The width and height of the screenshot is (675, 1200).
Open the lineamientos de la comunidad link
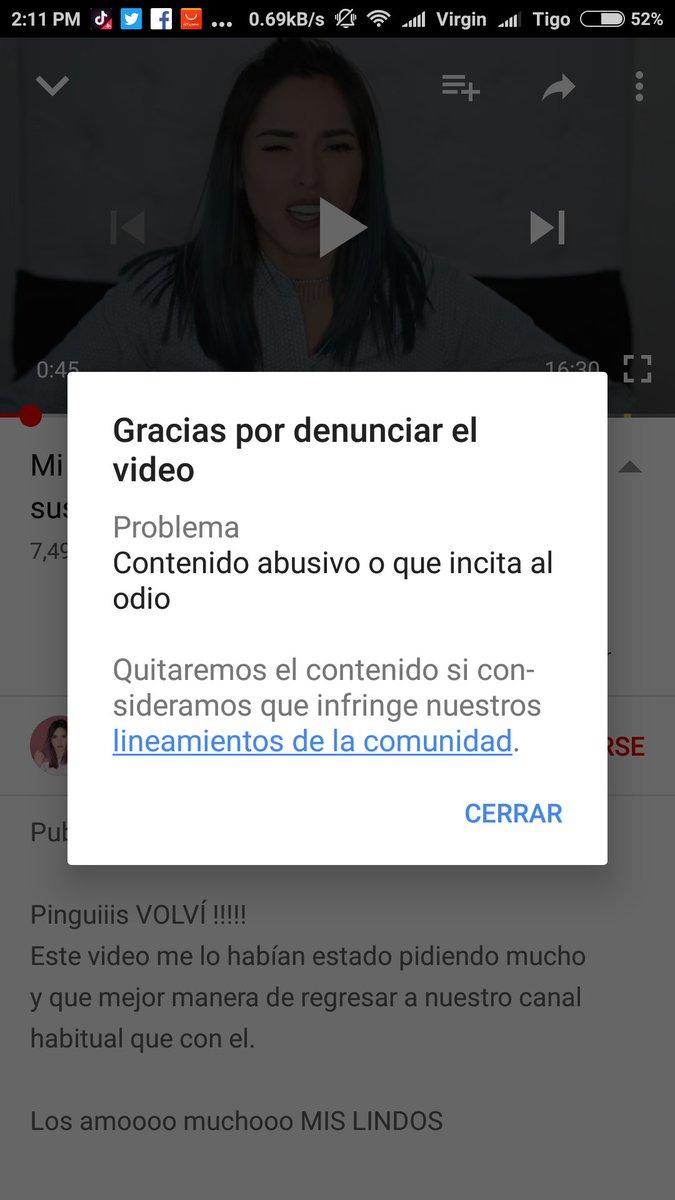click(312, 742)
